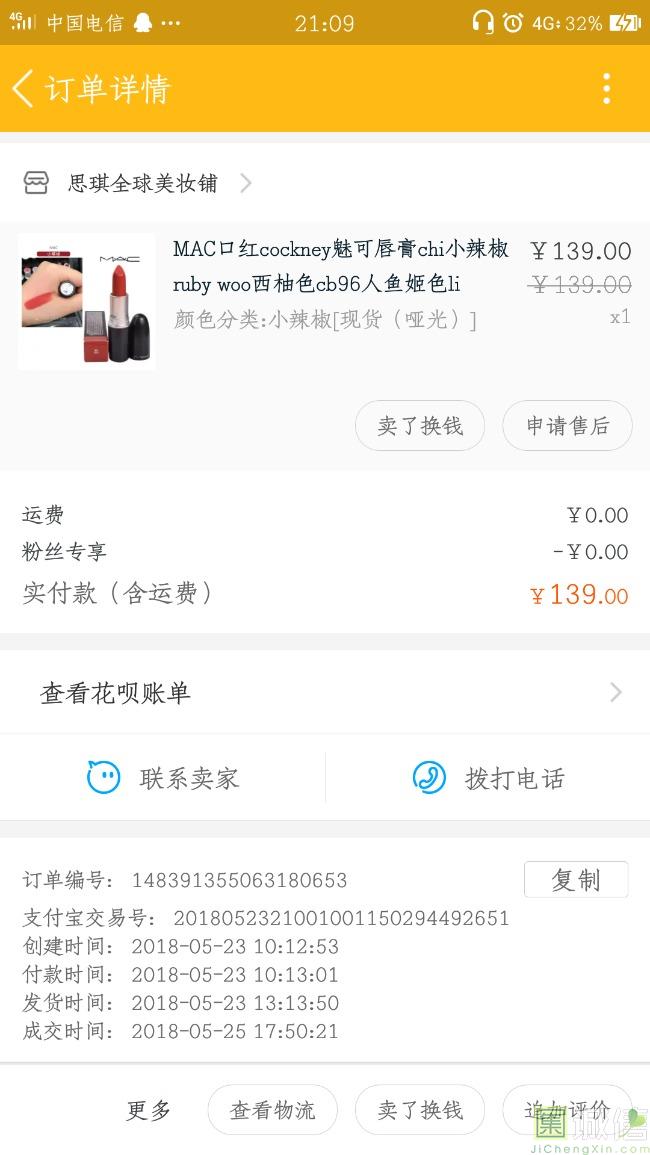The width and height of the screenshot is (650, 1155).
Task: Tap 拨打电话 to call the seller
Action: tap(488, 778)
